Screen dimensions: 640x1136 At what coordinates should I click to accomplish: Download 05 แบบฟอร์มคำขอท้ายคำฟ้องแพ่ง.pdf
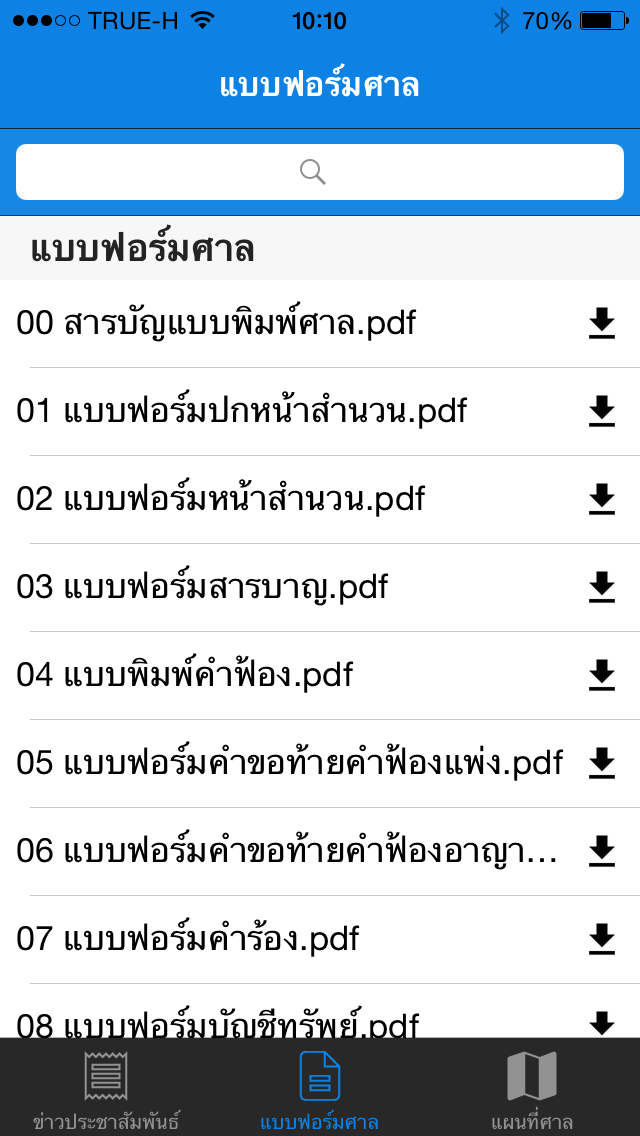pyautogui.click(x=602, y=763)
